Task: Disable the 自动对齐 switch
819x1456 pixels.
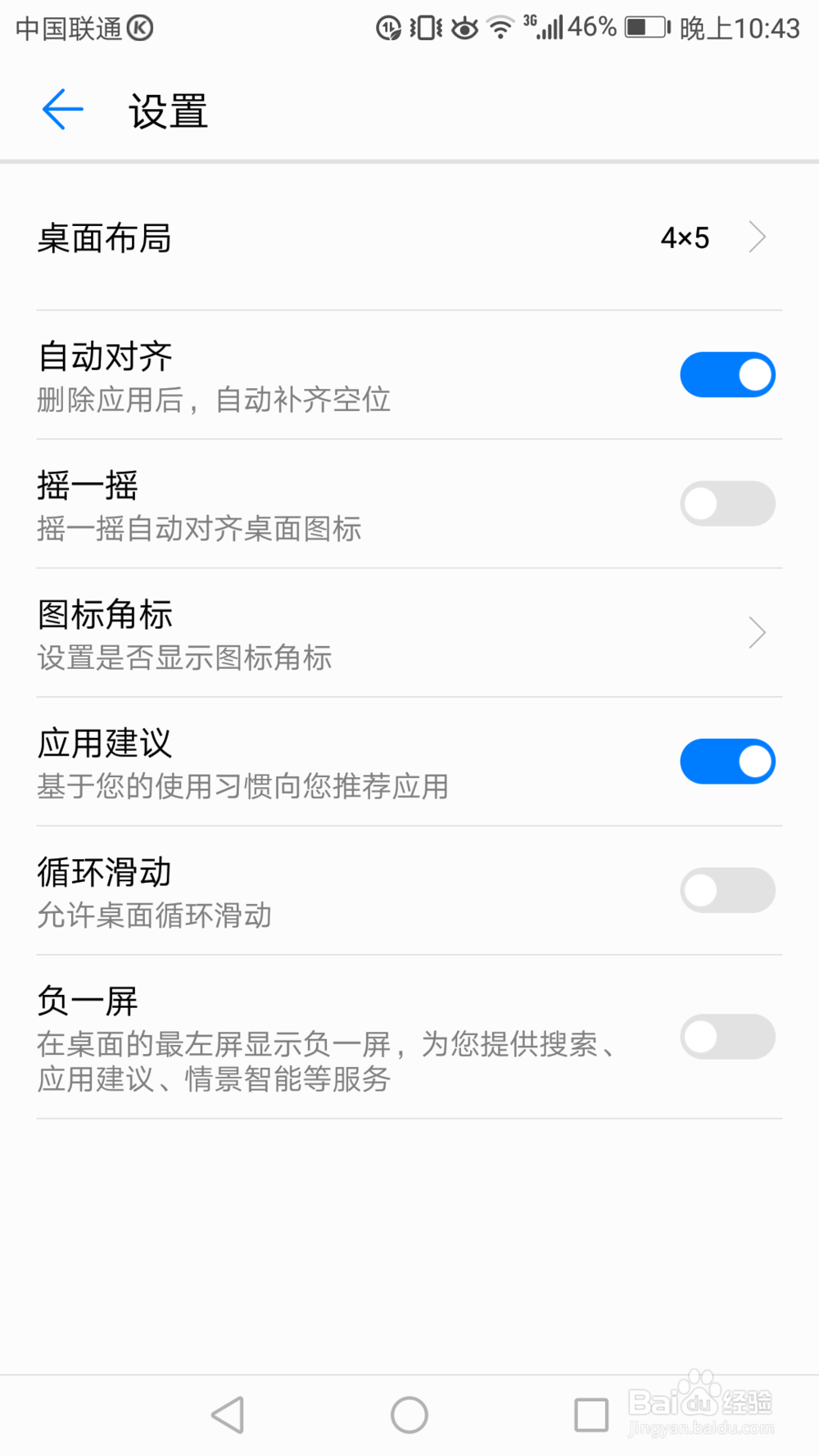Action: click(x=727, y=374)
